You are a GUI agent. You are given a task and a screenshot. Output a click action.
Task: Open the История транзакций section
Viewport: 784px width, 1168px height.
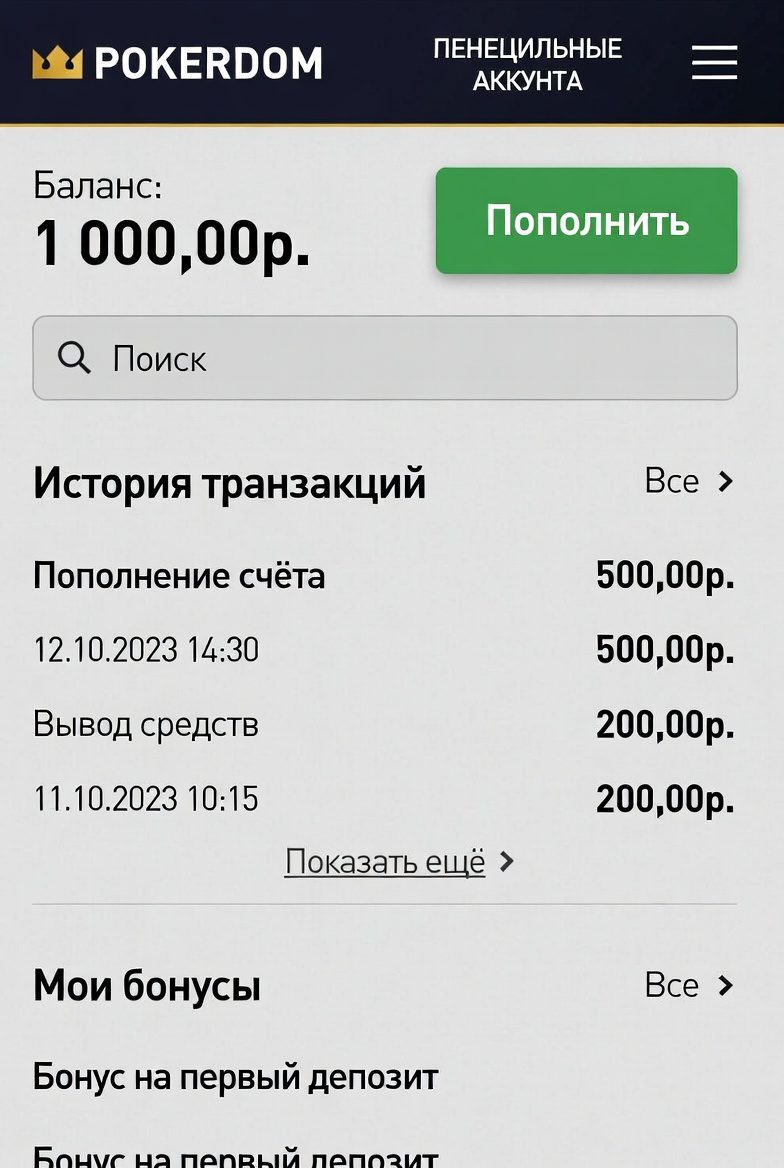230,481
